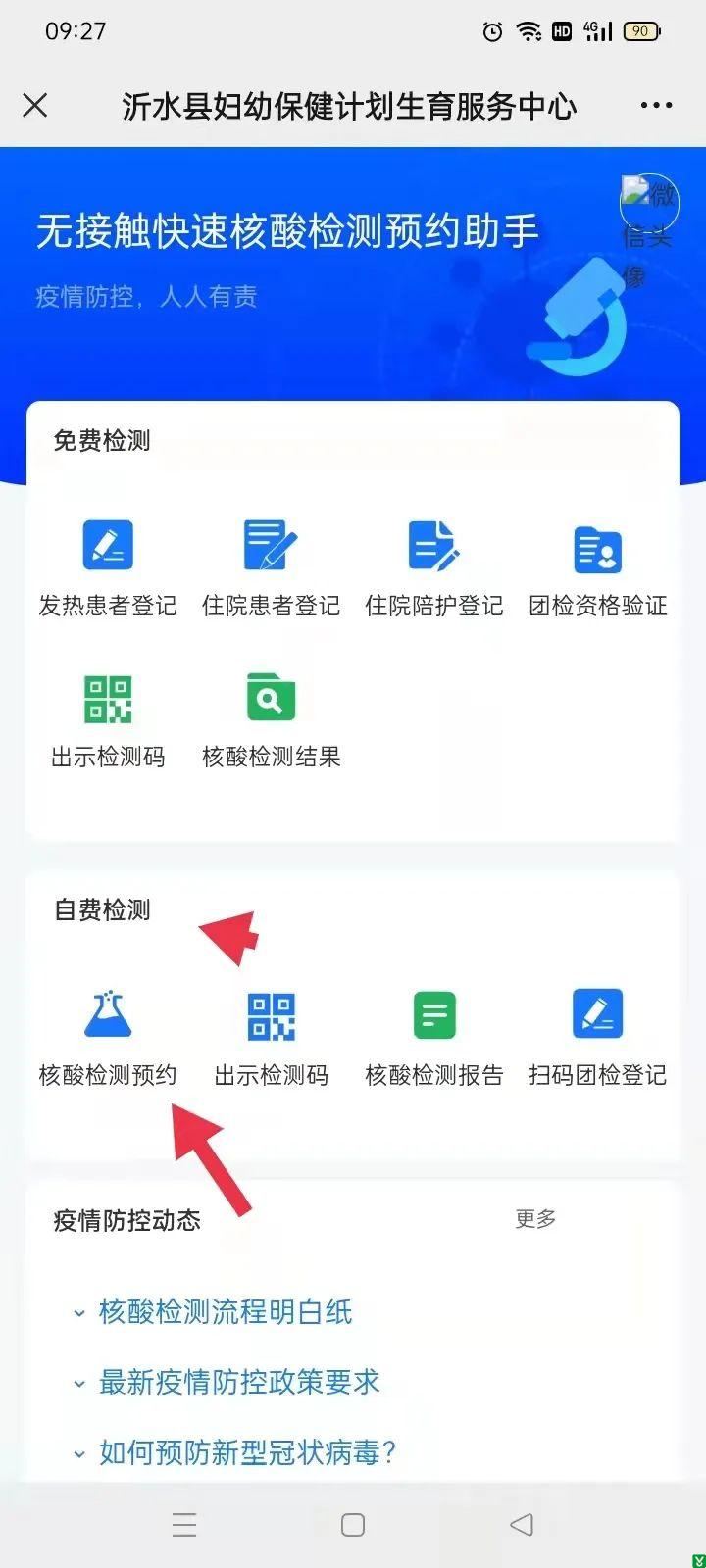The image size is (706, 1568).
Task: View 核酸检测报告
Action: [433, 1037]
